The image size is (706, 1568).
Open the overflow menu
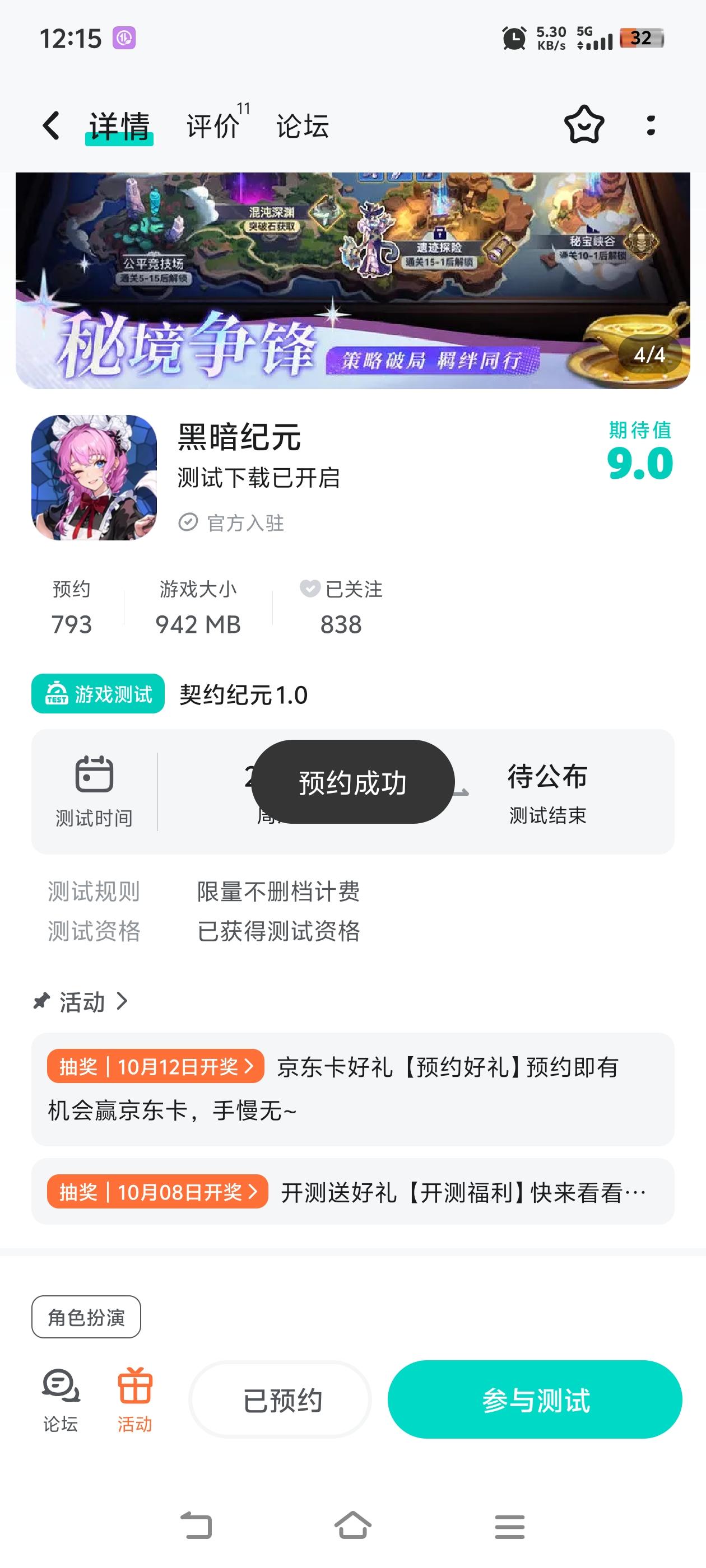[x=651, y=125]
